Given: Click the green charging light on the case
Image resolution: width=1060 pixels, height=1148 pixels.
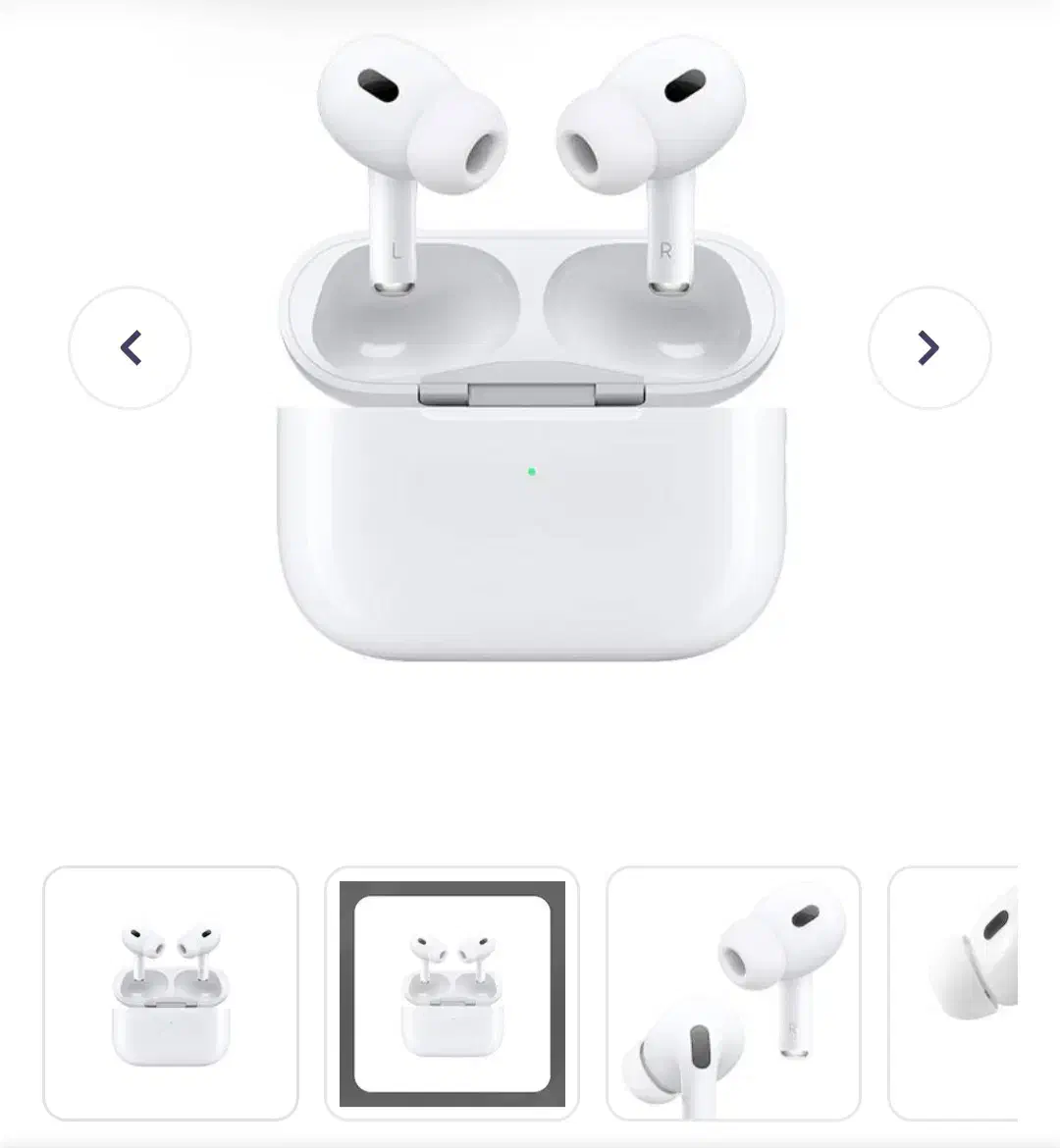Looking at the screenshot, I should [x=531, y=472].
